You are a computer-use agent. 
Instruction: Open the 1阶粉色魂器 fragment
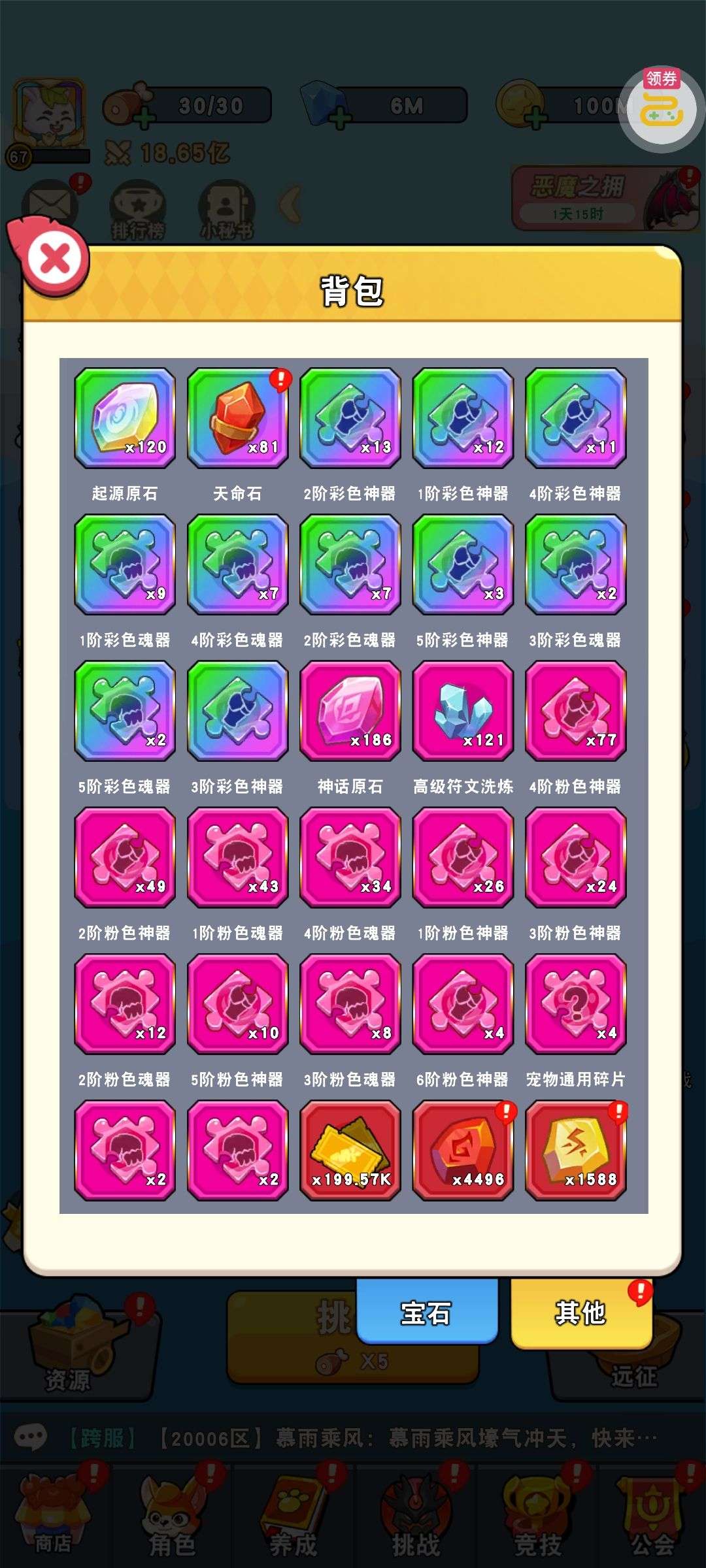[237, 857]
